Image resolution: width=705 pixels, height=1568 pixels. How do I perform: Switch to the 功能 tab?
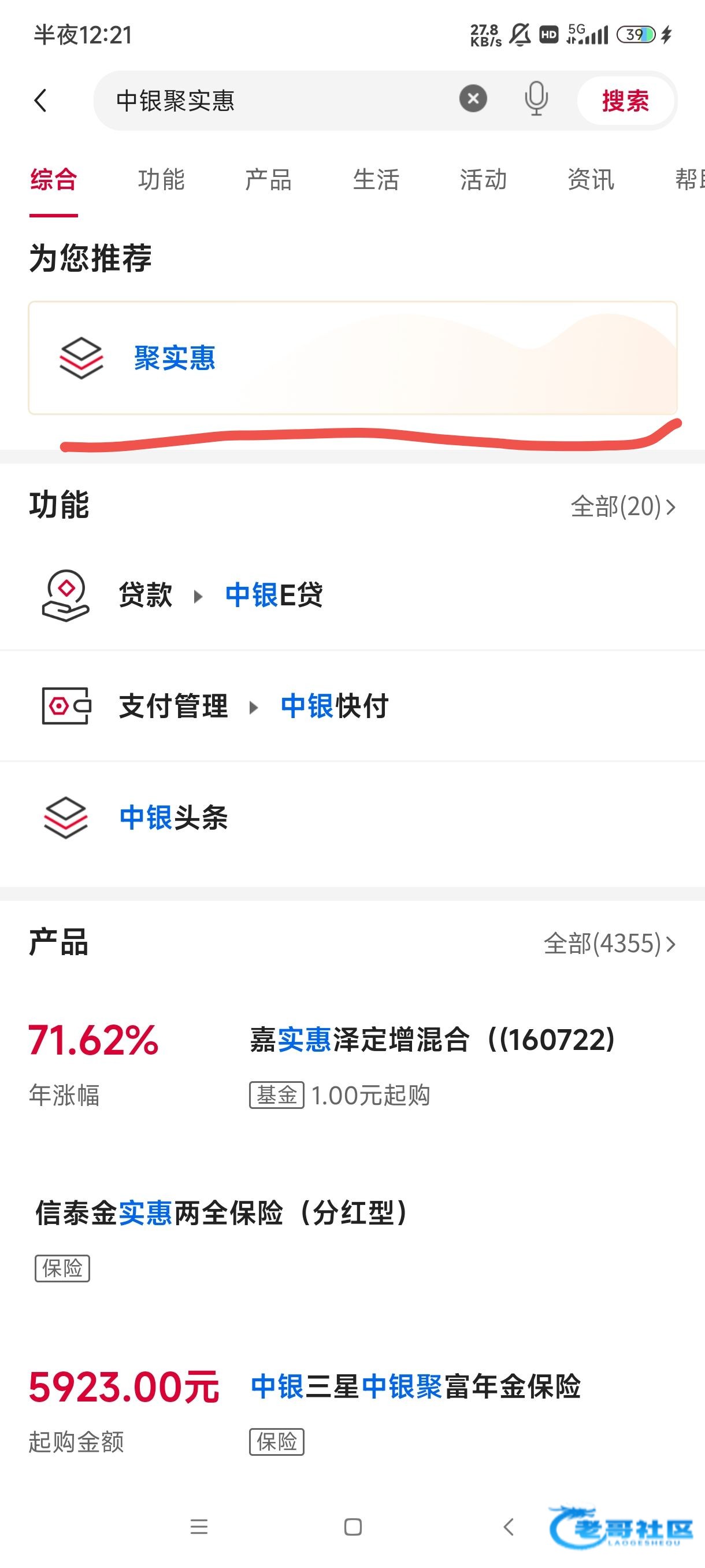[161, 180]
